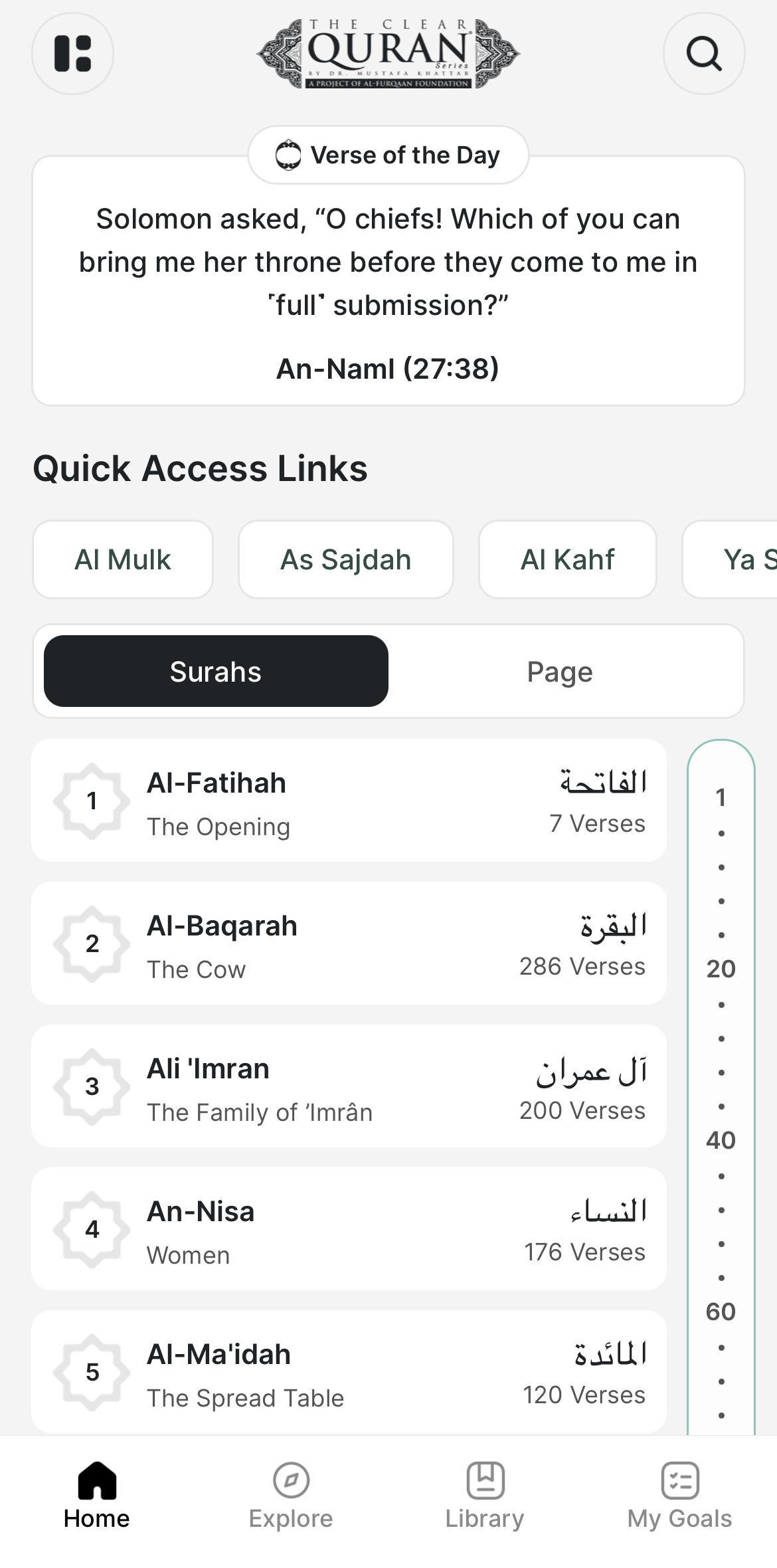The image size is (777, 1568).
Task: Jump to surah 40 on the index bar
Action: point(721,1140)
